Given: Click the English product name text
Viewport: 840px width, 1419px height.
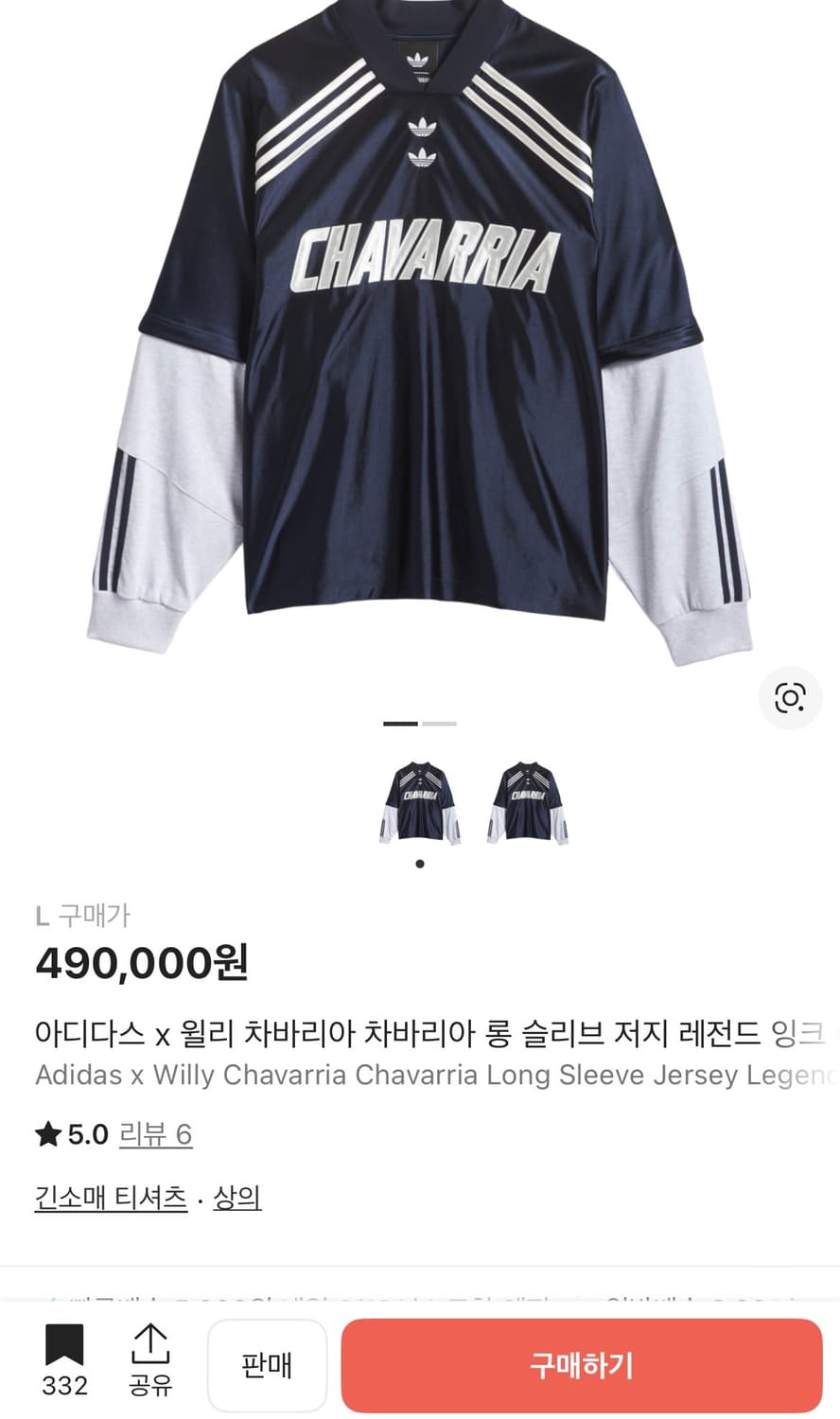Looking at the screenshot, I should coord(416,1076).
